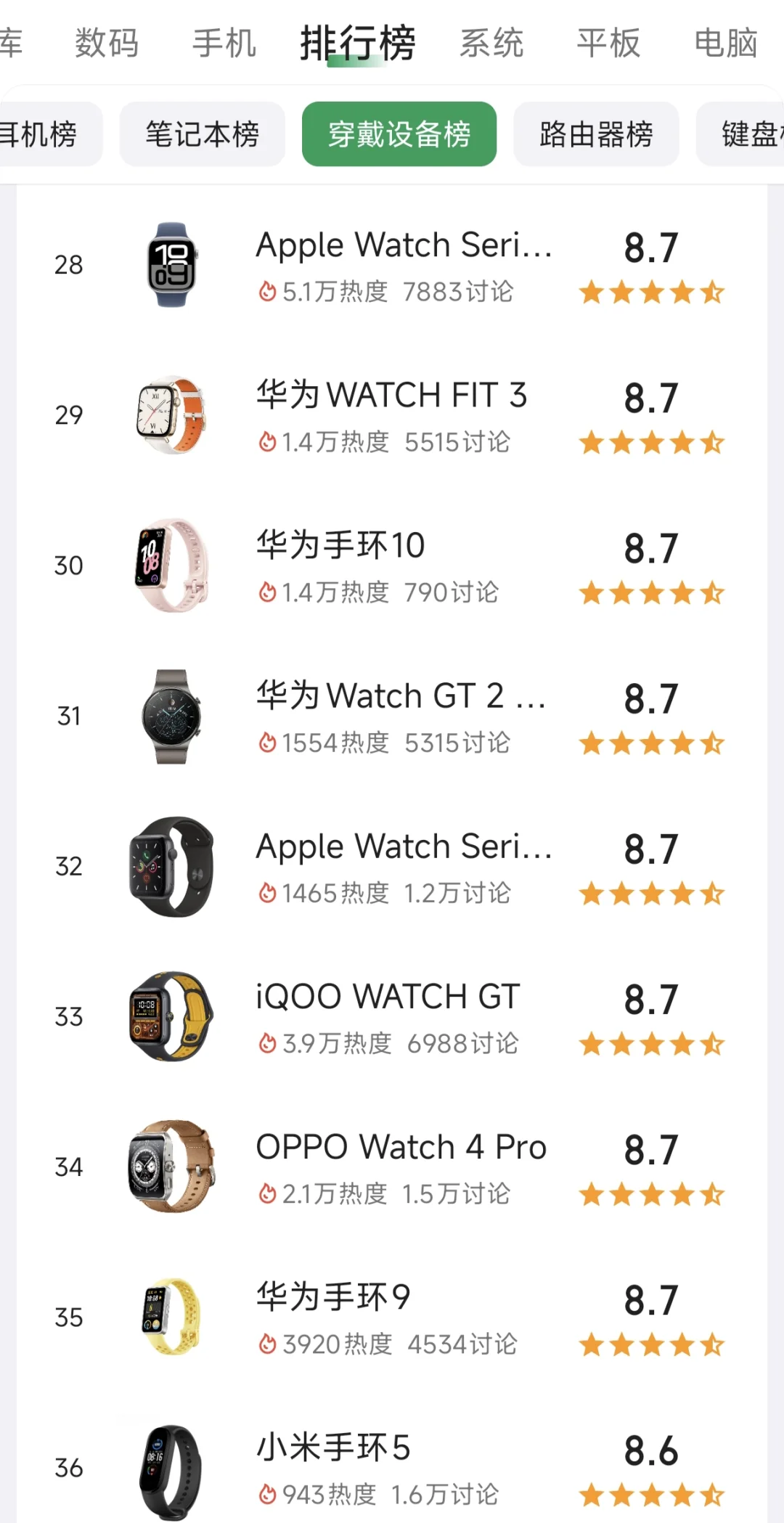Tap the 华为 WATCH FIT 3 product image
Screen dimensions: 784x1523
pyautogui.click(x=172, y=415)
